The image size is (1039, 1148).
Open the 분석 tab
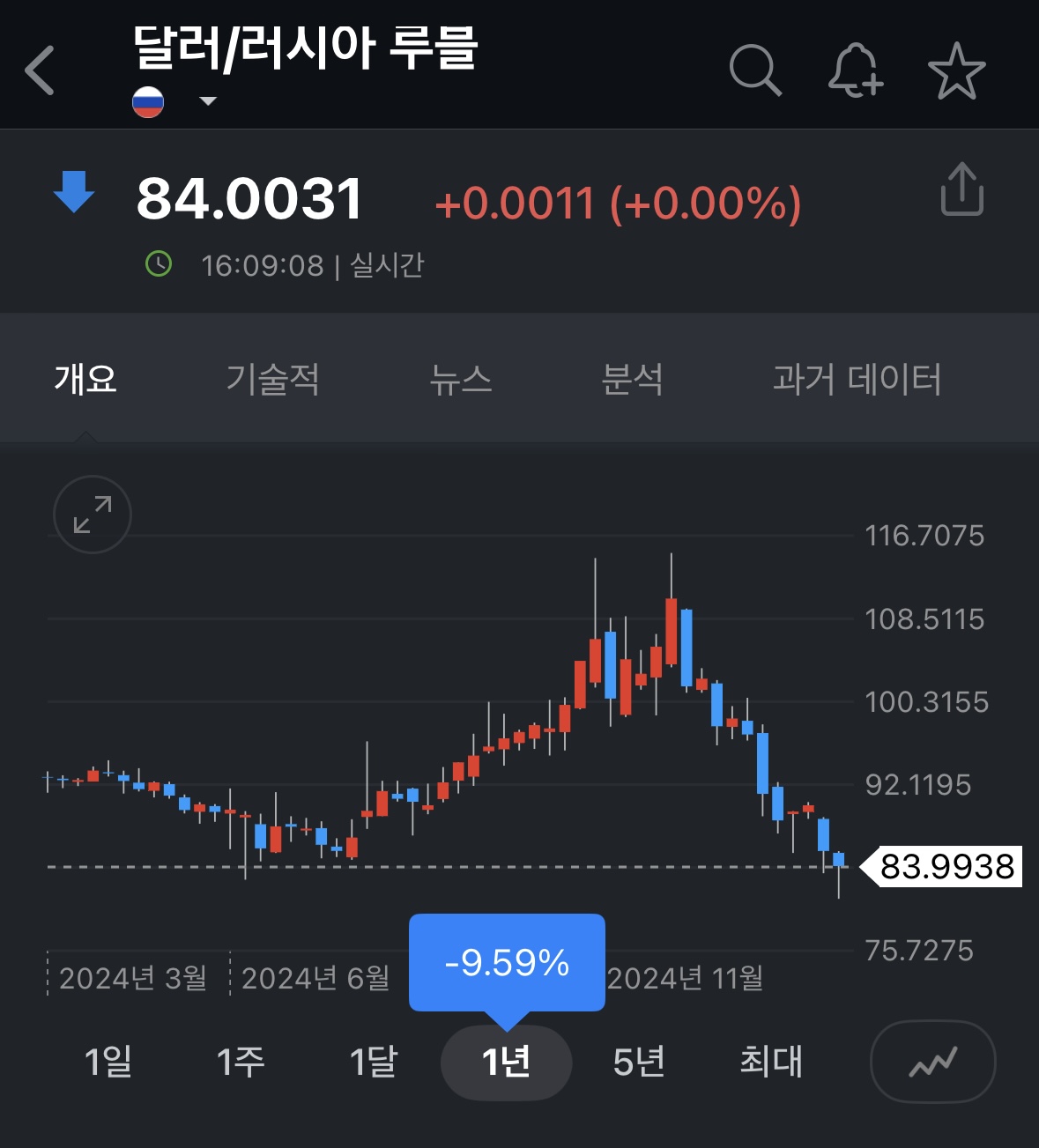point(631,379)
